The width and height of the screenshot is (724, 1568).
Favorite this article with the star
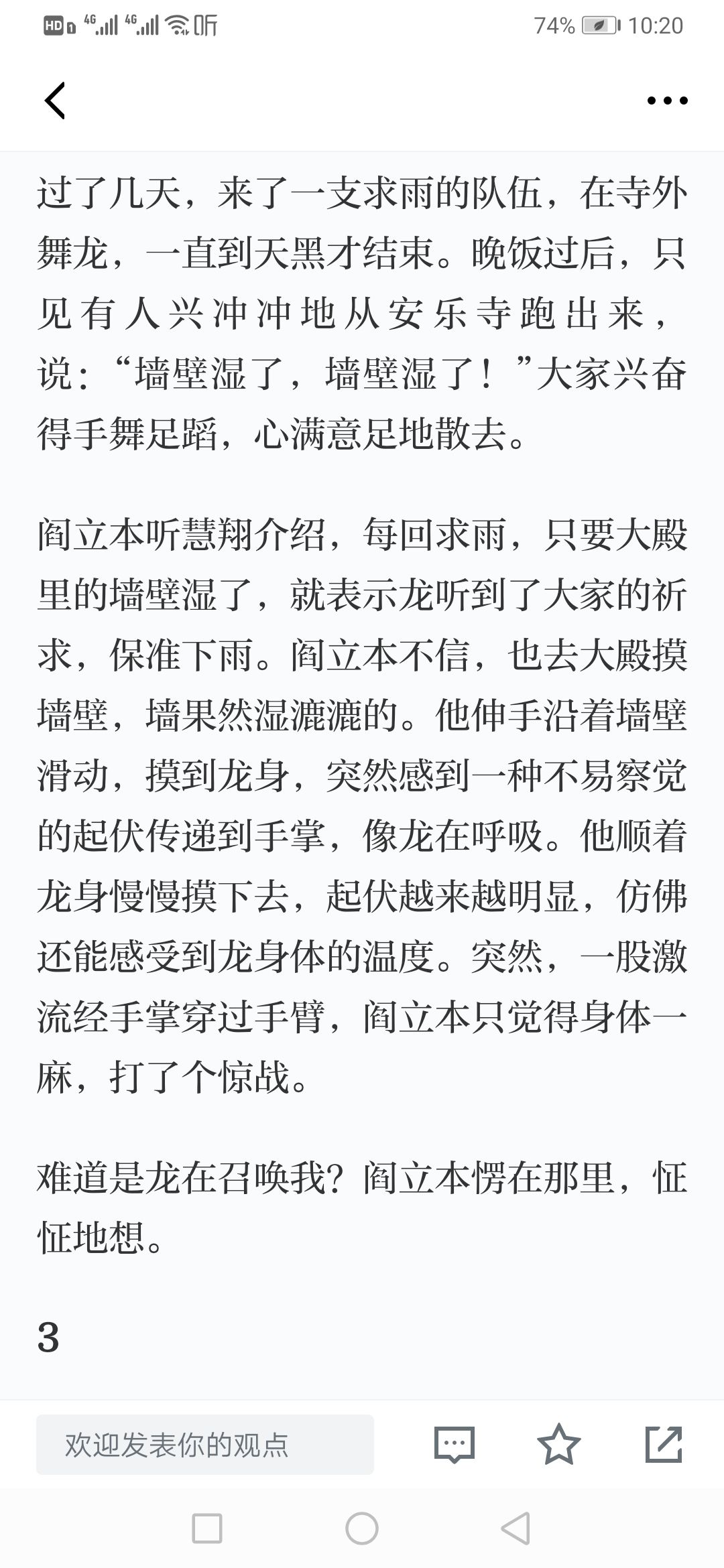point(558,1445)
